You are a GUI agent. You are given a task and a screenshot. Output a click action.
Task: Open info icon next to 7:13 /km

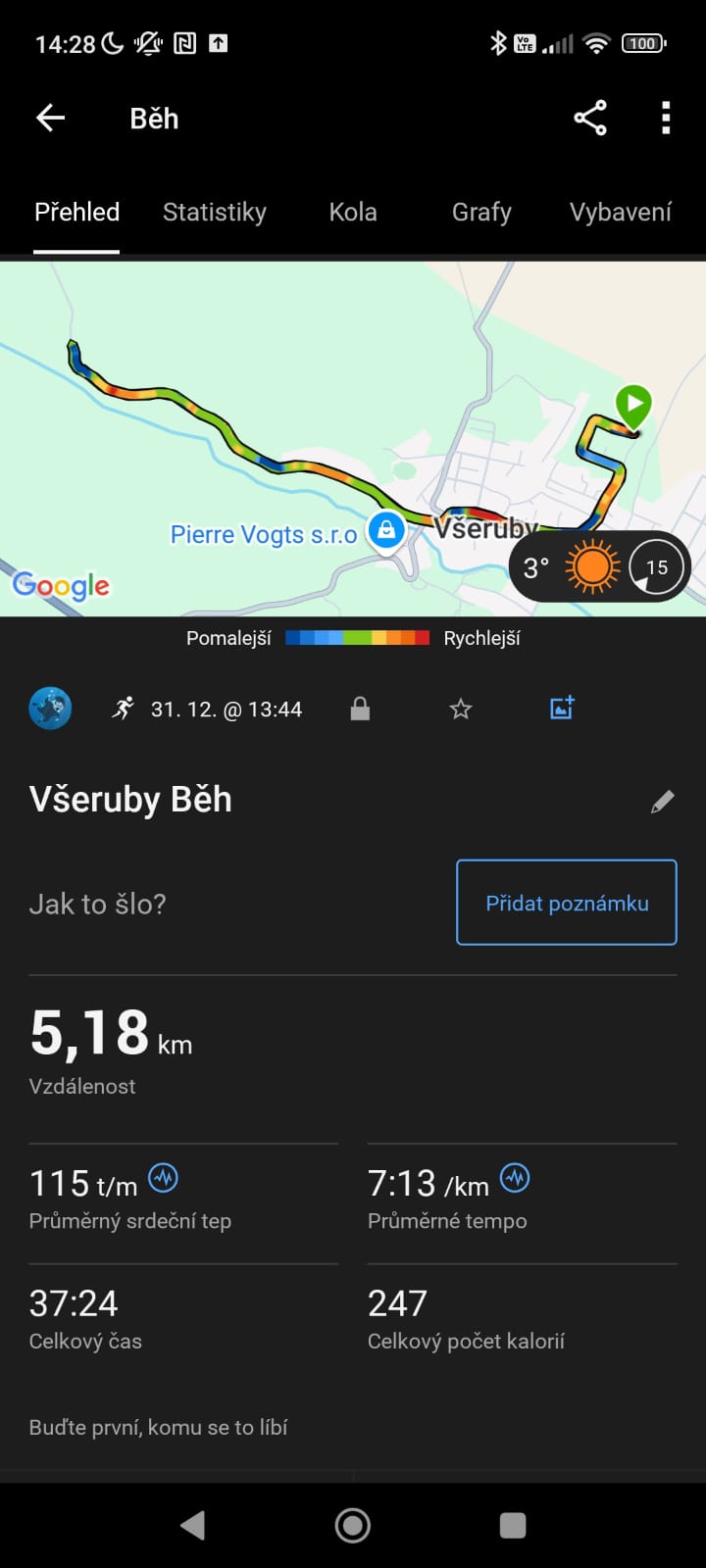click(x=515, y=1177)
